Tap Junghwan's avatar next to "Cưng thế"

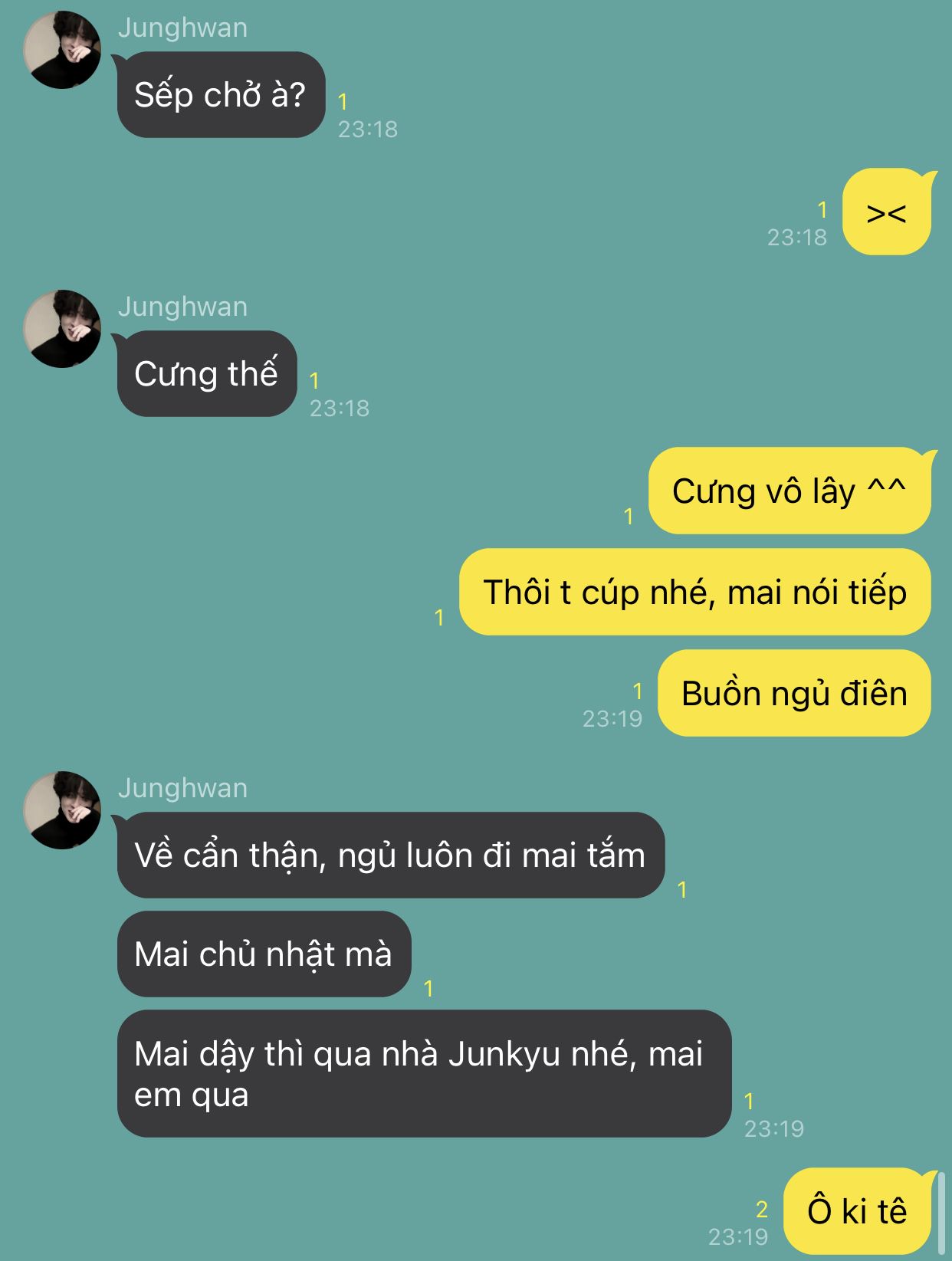coord(62,329)
